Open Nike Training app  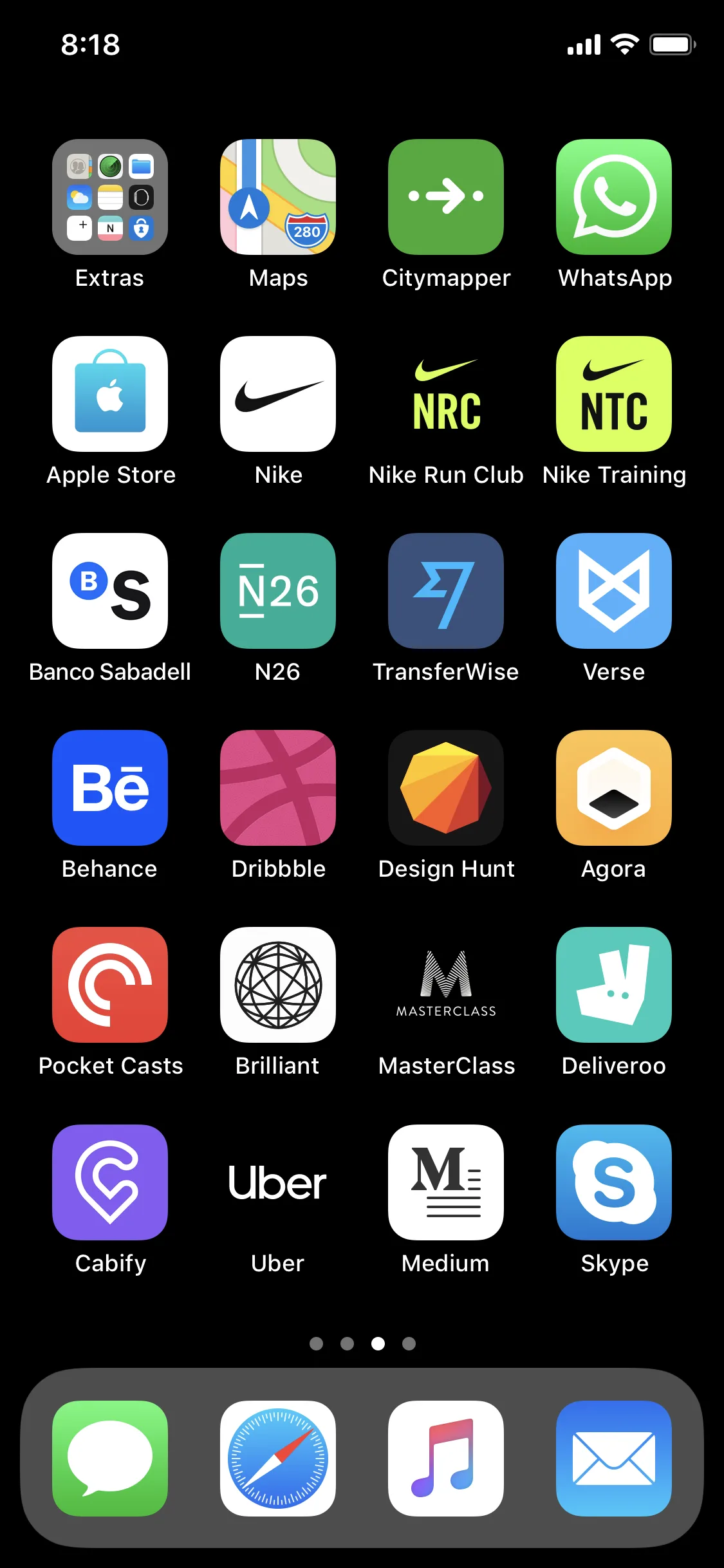614,394
